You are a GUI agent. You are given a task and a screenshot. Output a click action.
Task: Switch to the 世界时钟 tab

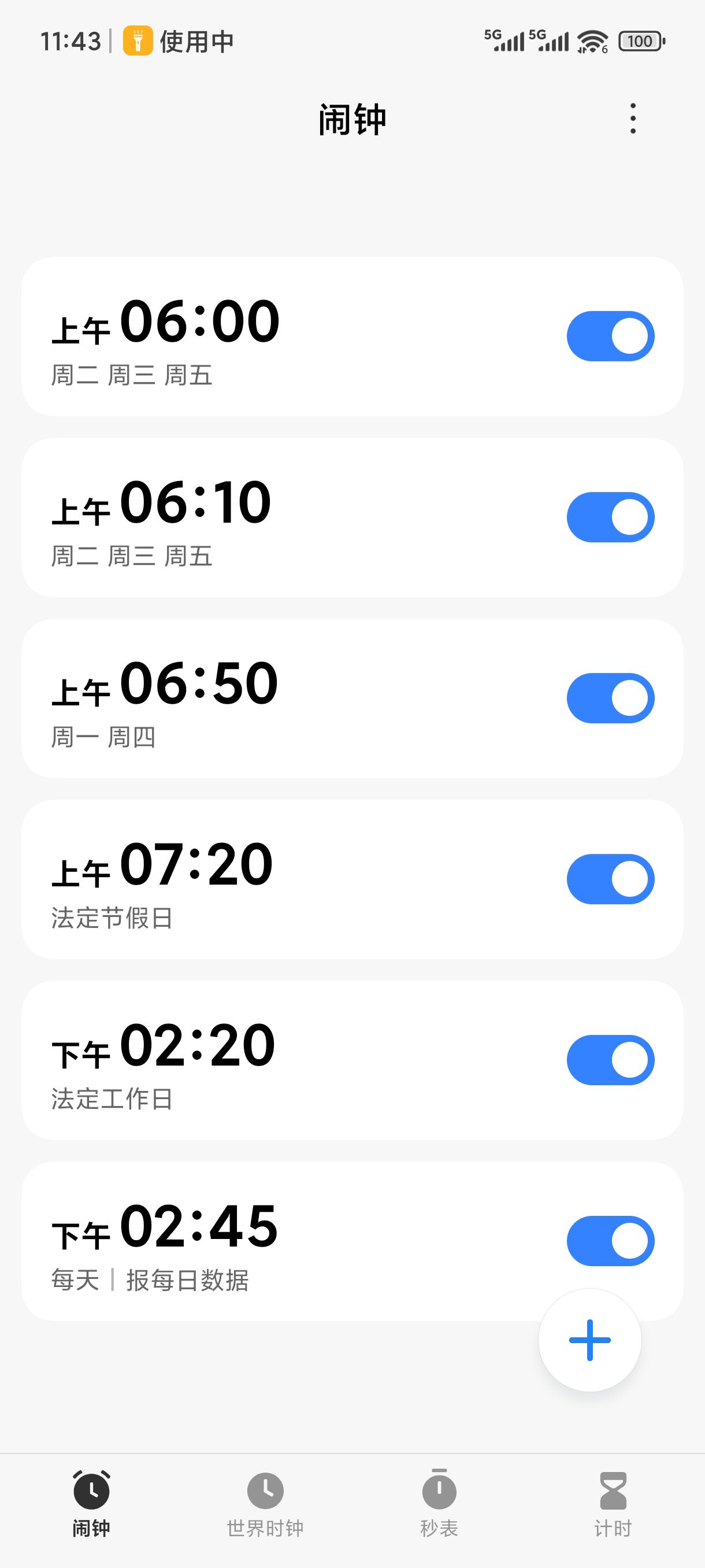click(265, 1502)
